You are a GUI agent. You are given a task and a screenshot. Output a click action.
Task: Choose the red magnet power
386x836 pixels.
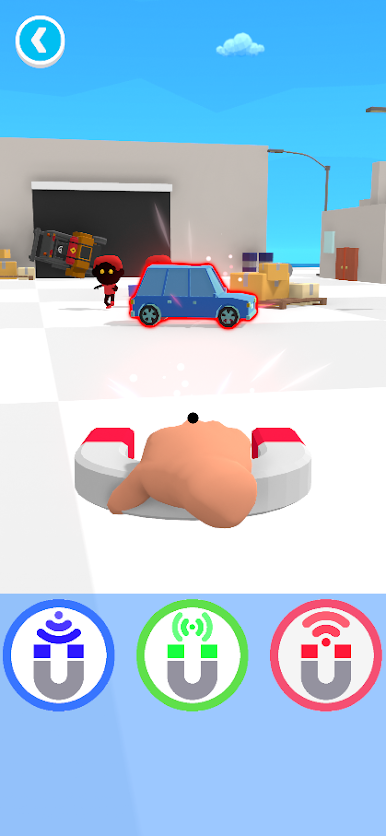coord(326,655)
